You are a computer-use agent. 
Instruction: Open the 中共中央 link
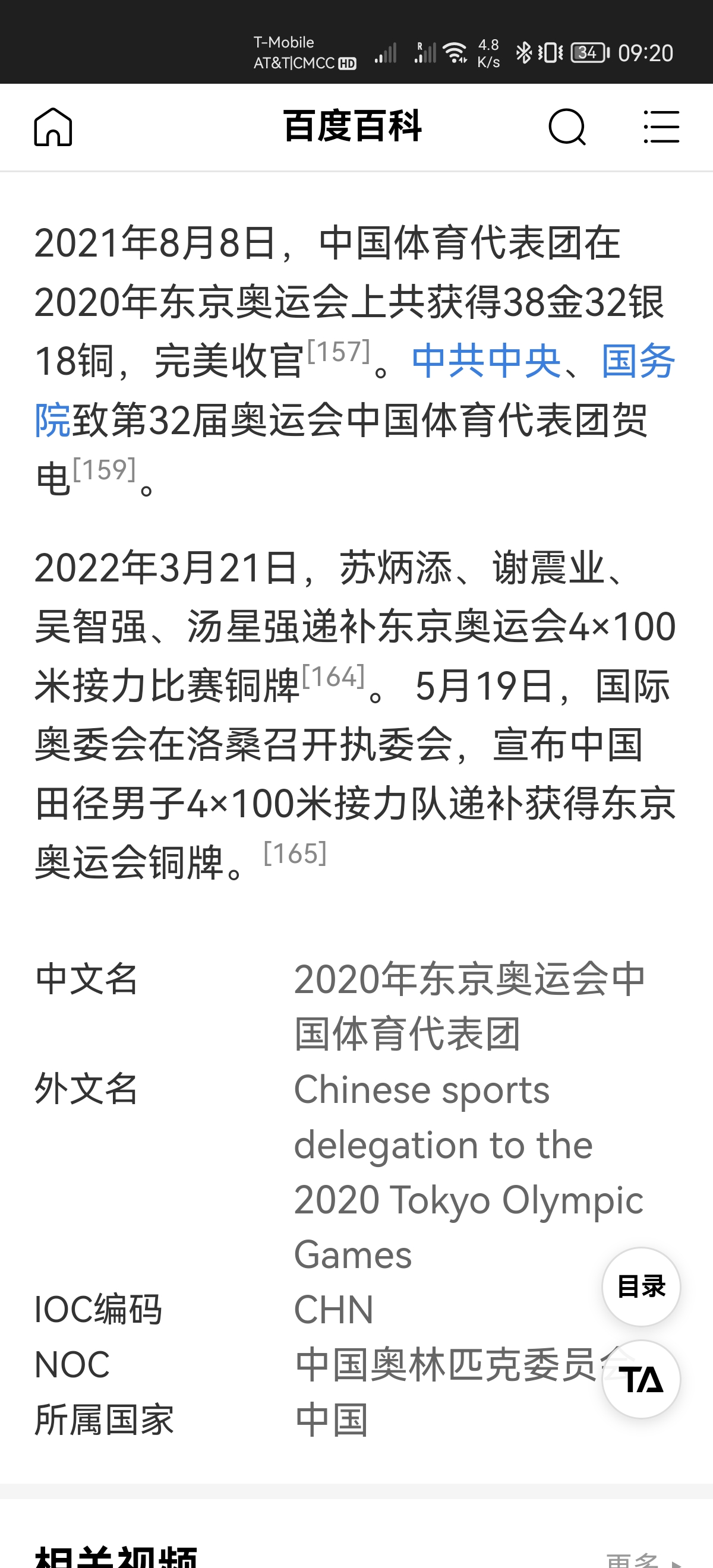486,361
